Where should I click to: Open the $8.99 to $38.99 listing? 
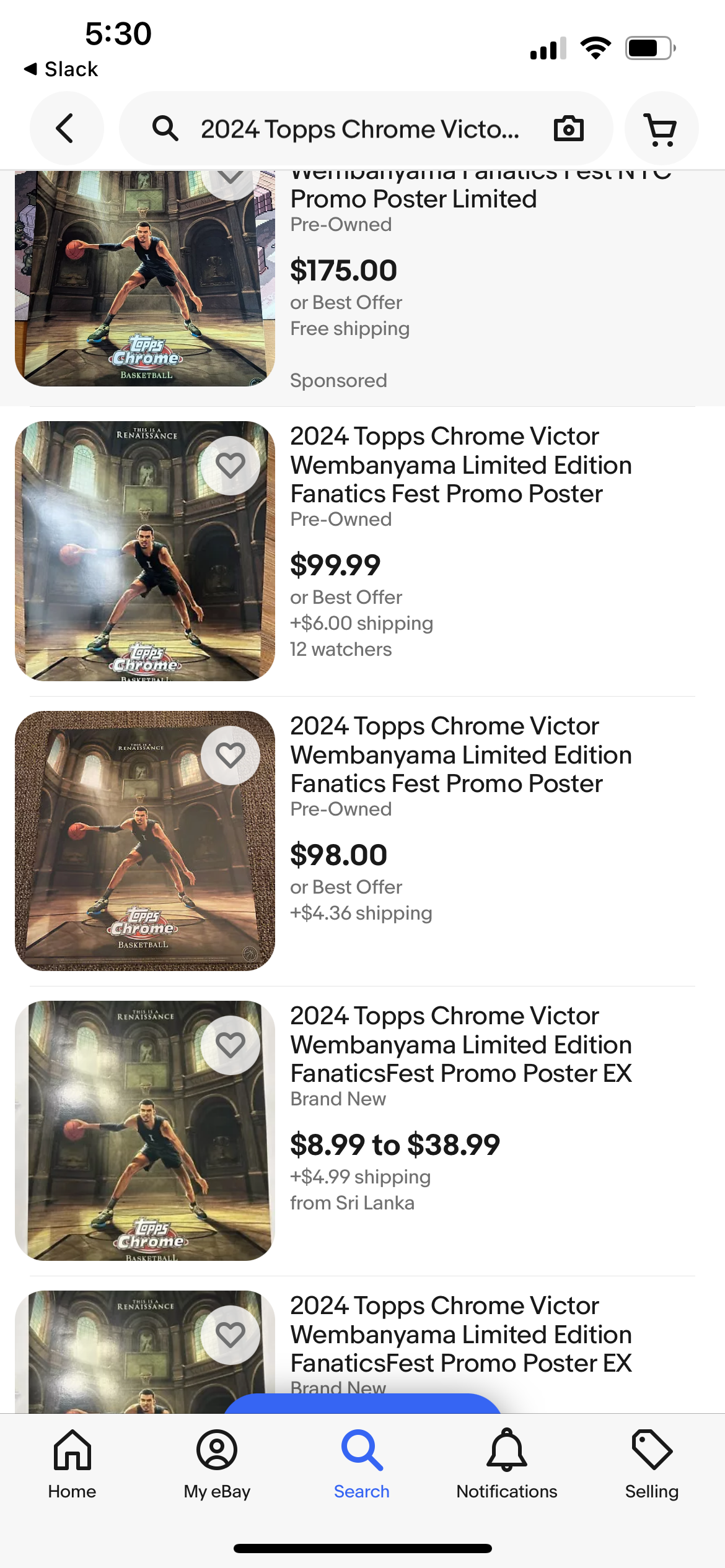[460, 1045]
